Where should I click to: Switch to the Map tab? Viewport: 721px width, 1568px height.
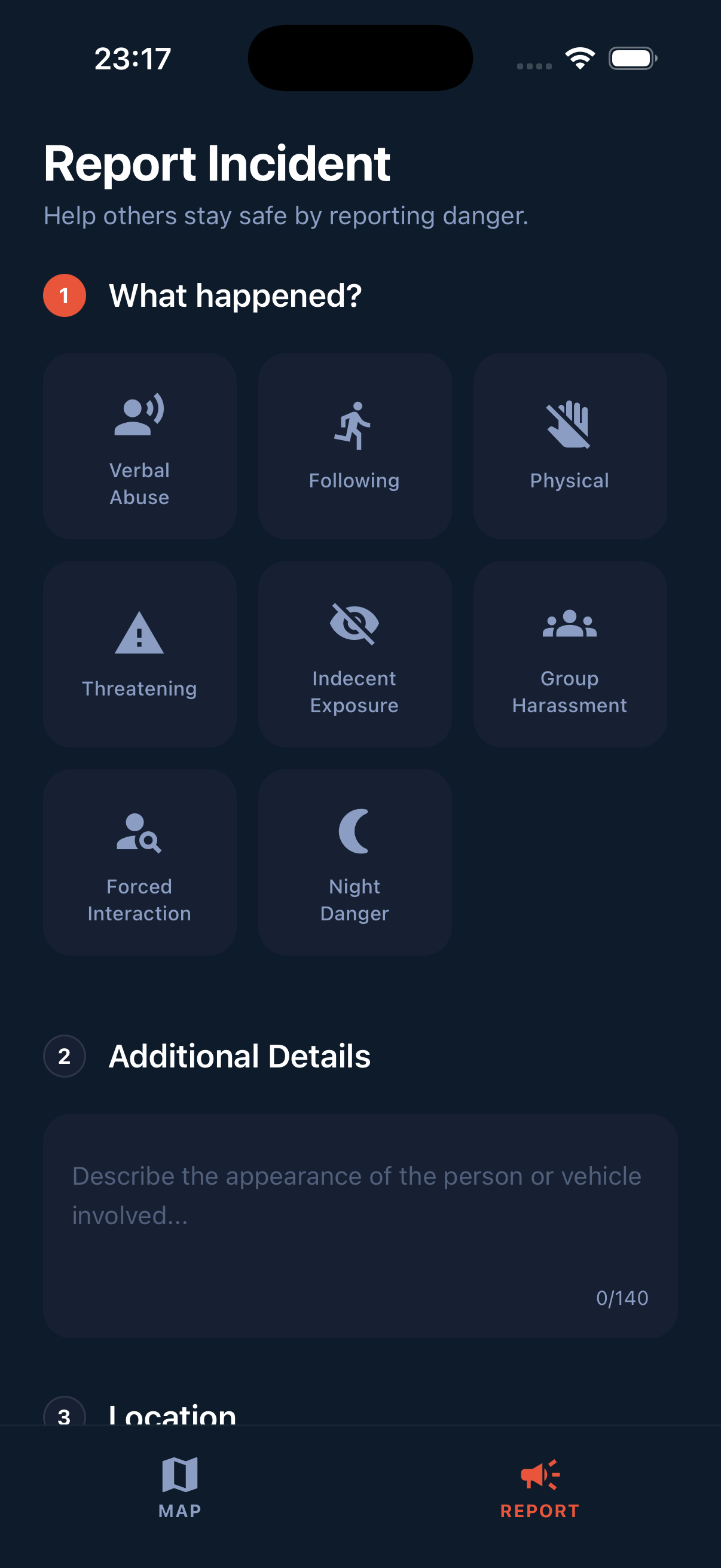click(x=180, y=1487)
